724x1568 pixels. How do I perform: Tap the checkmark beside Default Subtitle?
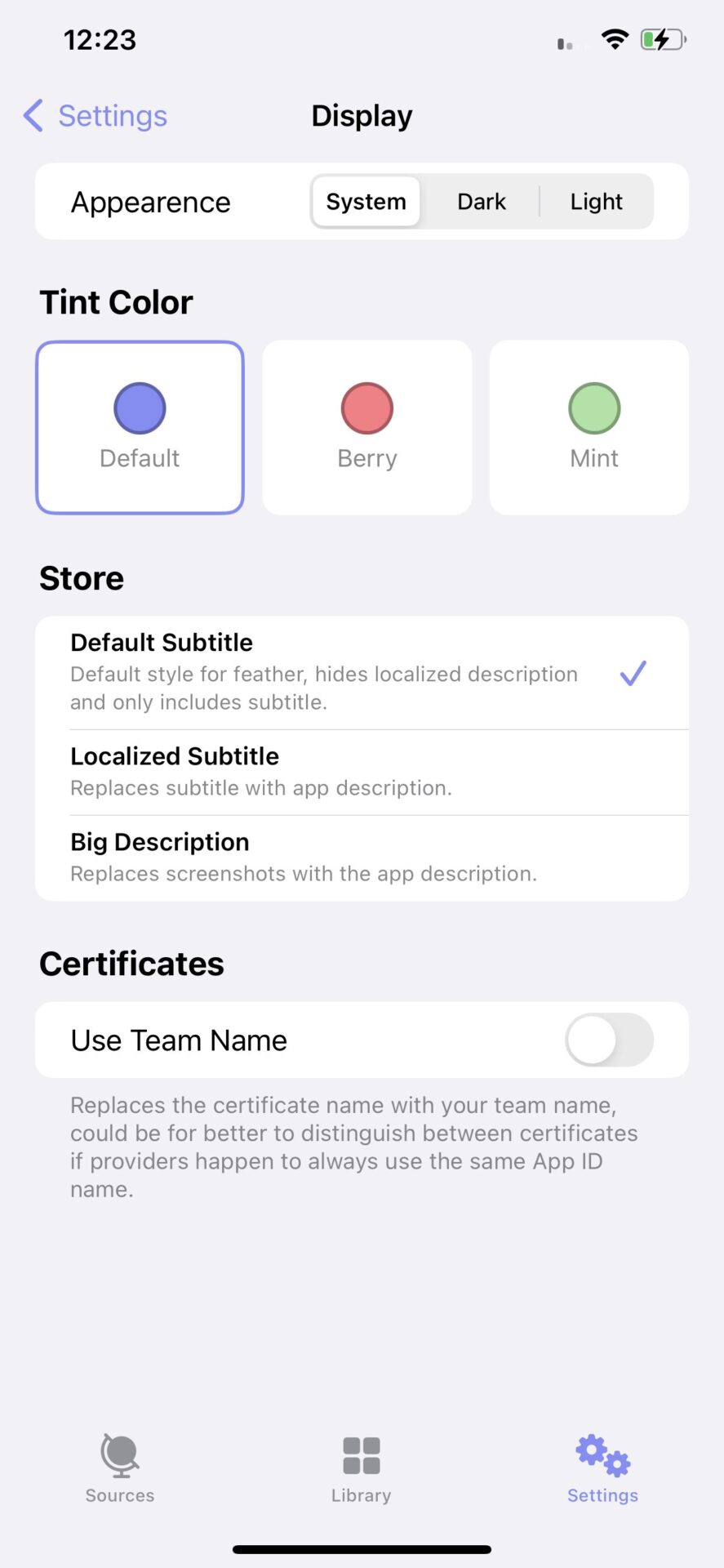click(633, 672)
